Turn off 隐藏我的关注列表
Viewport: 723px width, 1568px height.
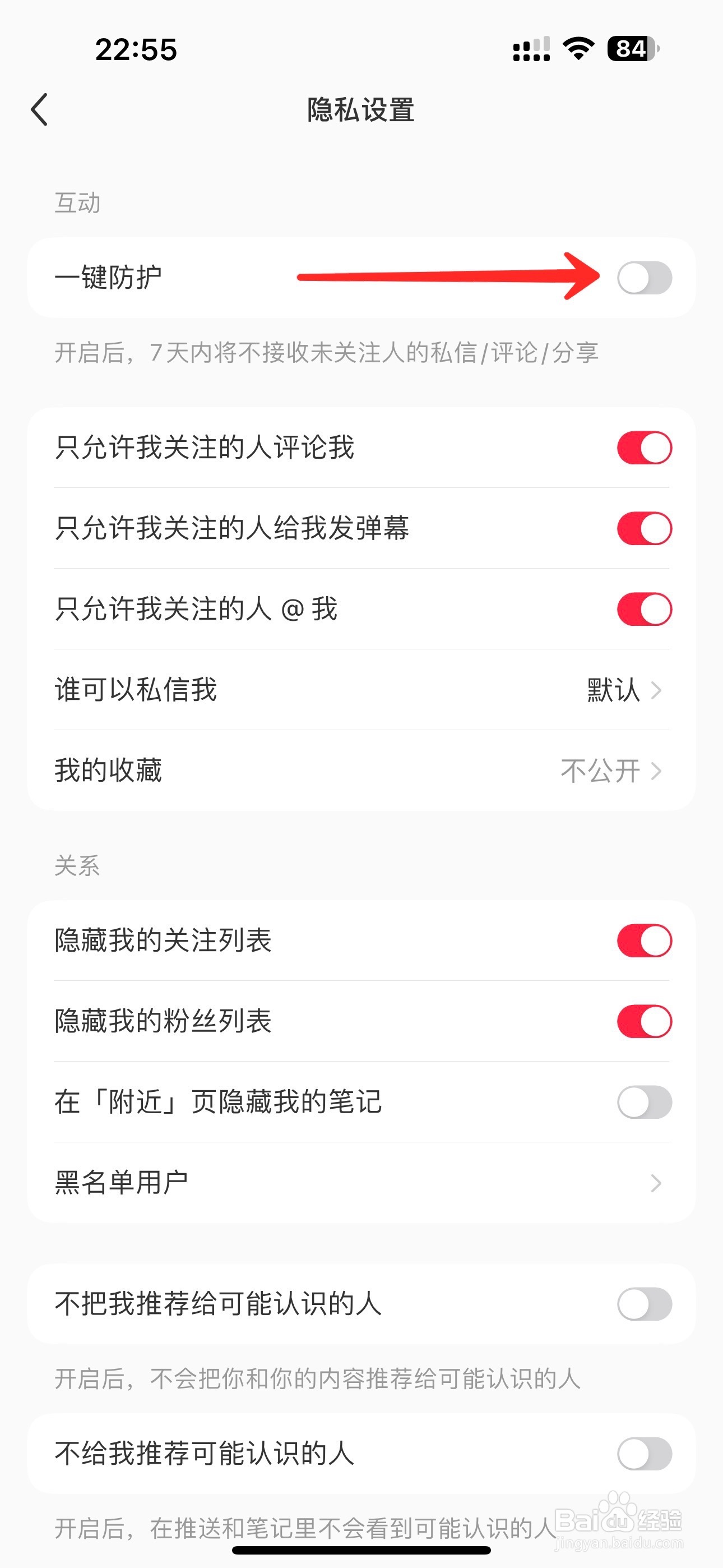644,940
